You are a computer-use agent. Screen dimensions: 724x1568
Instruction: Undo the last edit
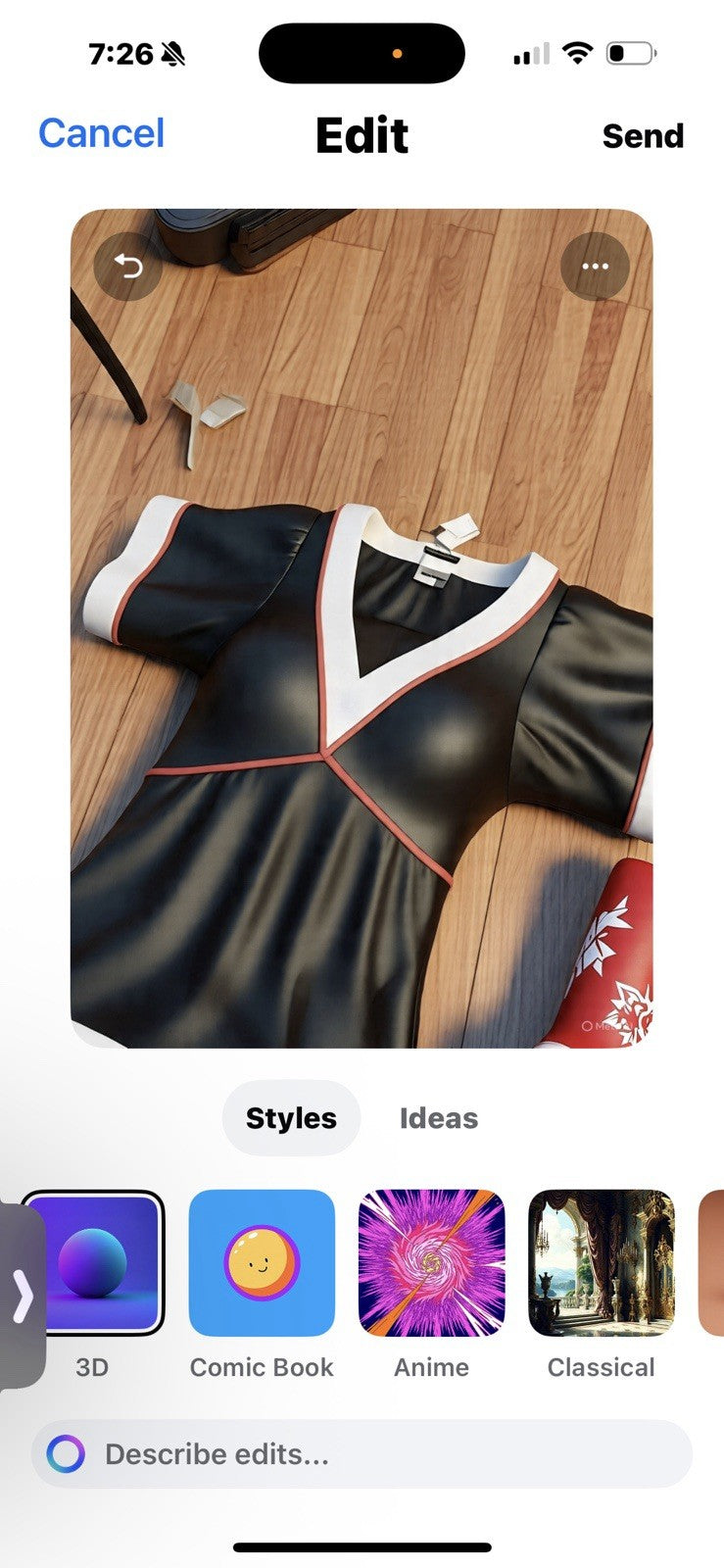click(127, 266)
